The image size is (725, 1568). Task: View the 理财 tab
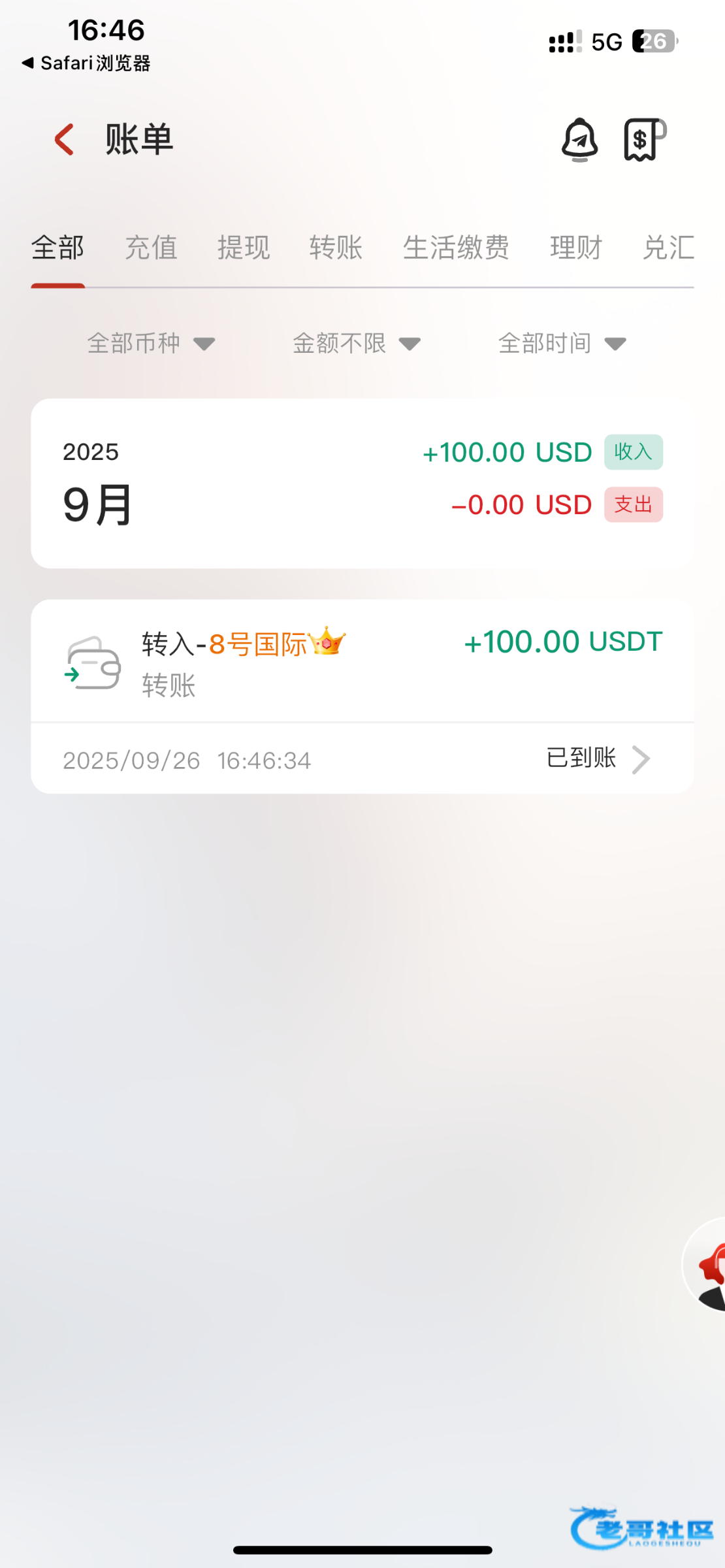pos(575,248)
